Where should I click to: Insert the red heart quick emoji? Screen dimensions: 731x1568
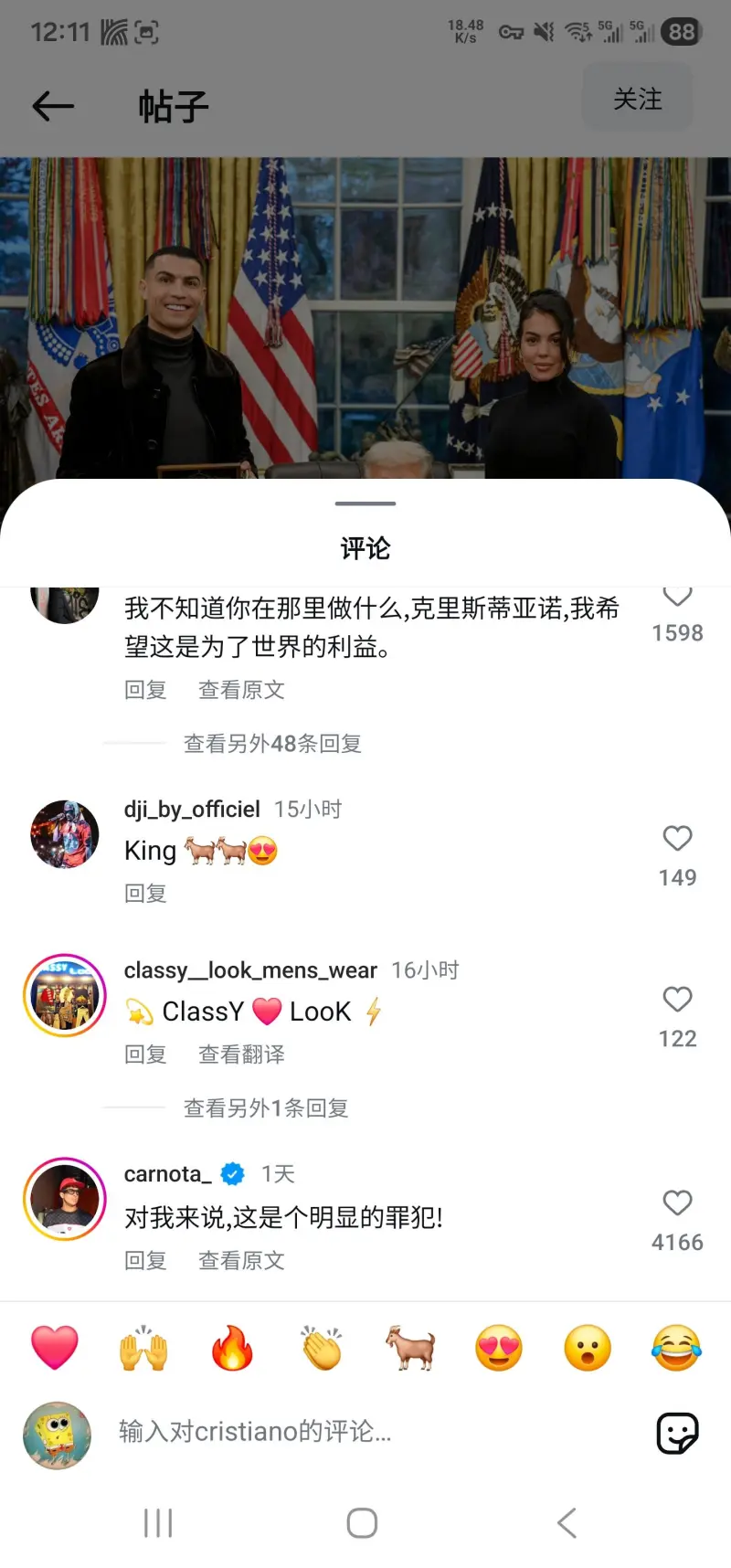(x=55, y=1348)
